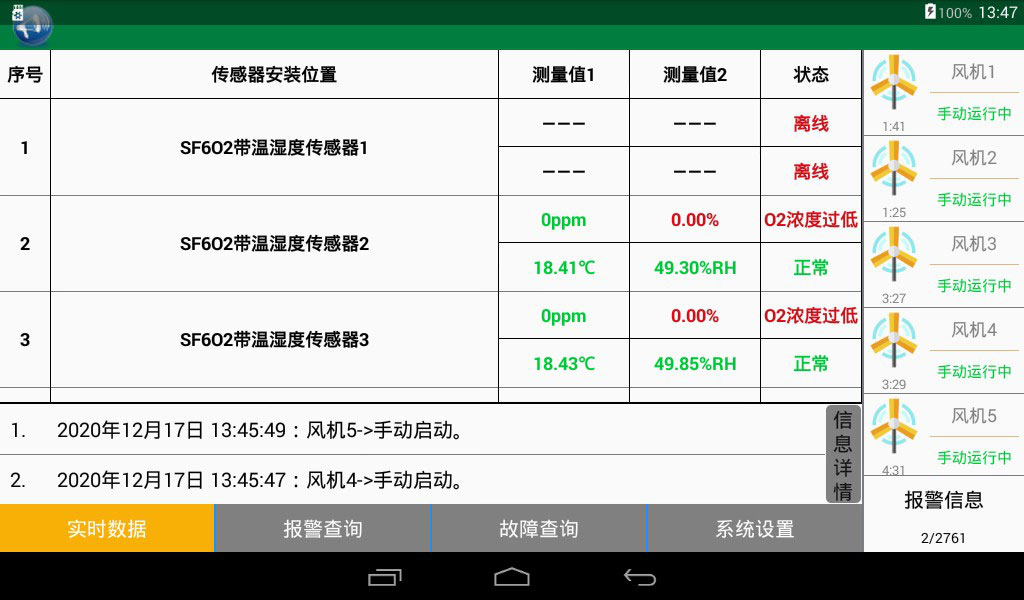Viewport: 1024px width, 600px height.
Task: Open the 故障查询 tab
Action: (x=538, y=528)
